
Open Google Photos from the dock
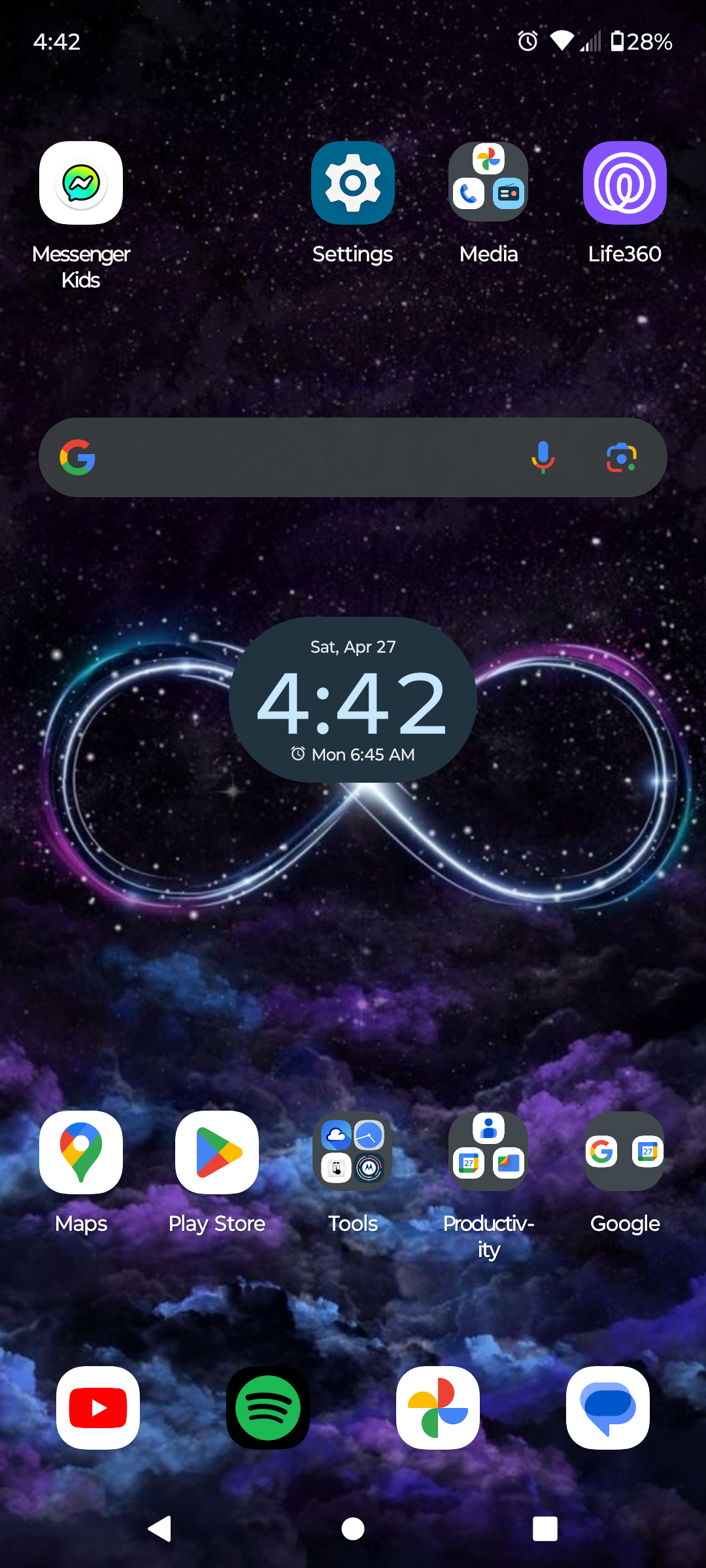[438, 1407]
